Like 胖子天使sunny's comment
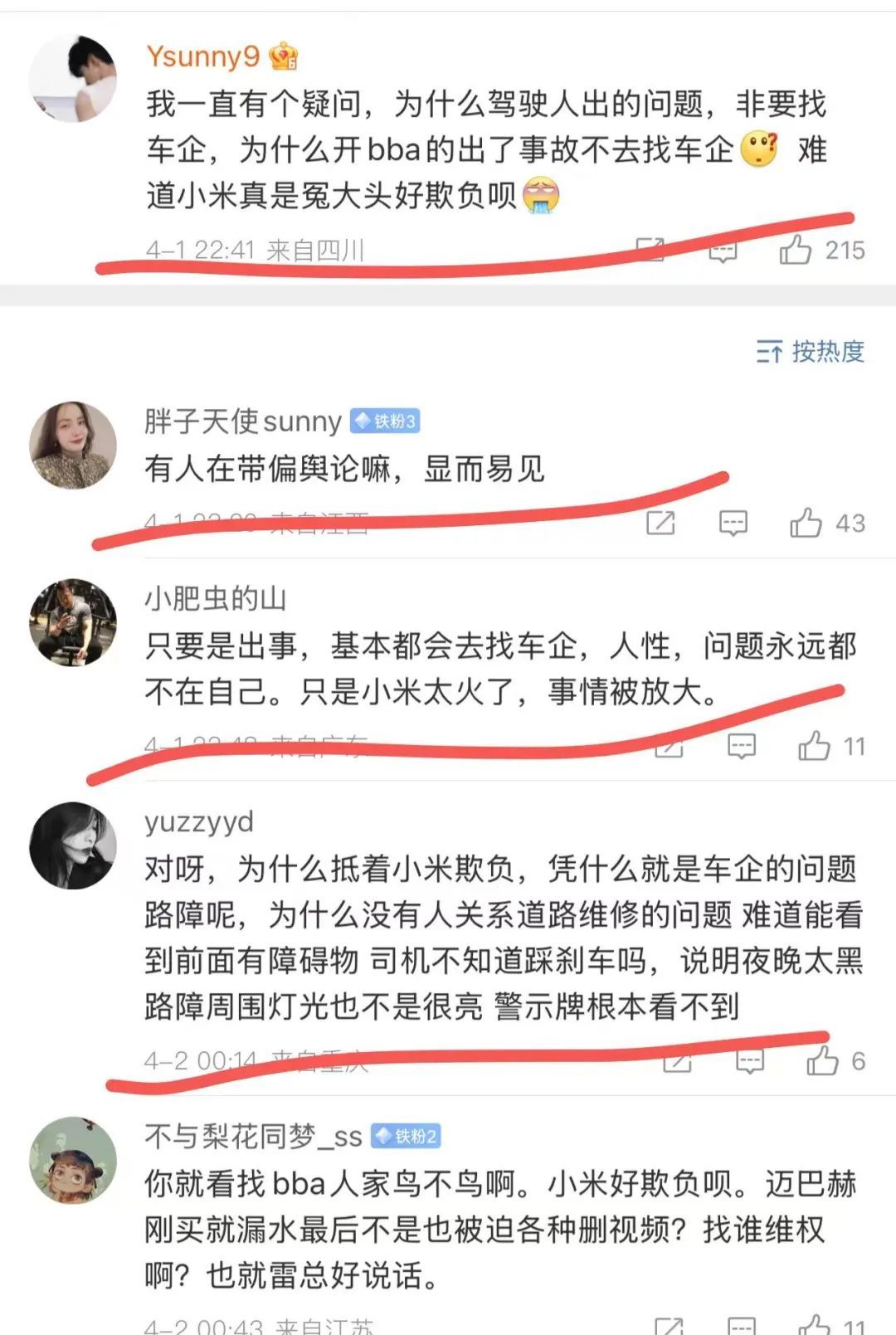This screenshot has height=1335, width=896. [x=806, y=523]
